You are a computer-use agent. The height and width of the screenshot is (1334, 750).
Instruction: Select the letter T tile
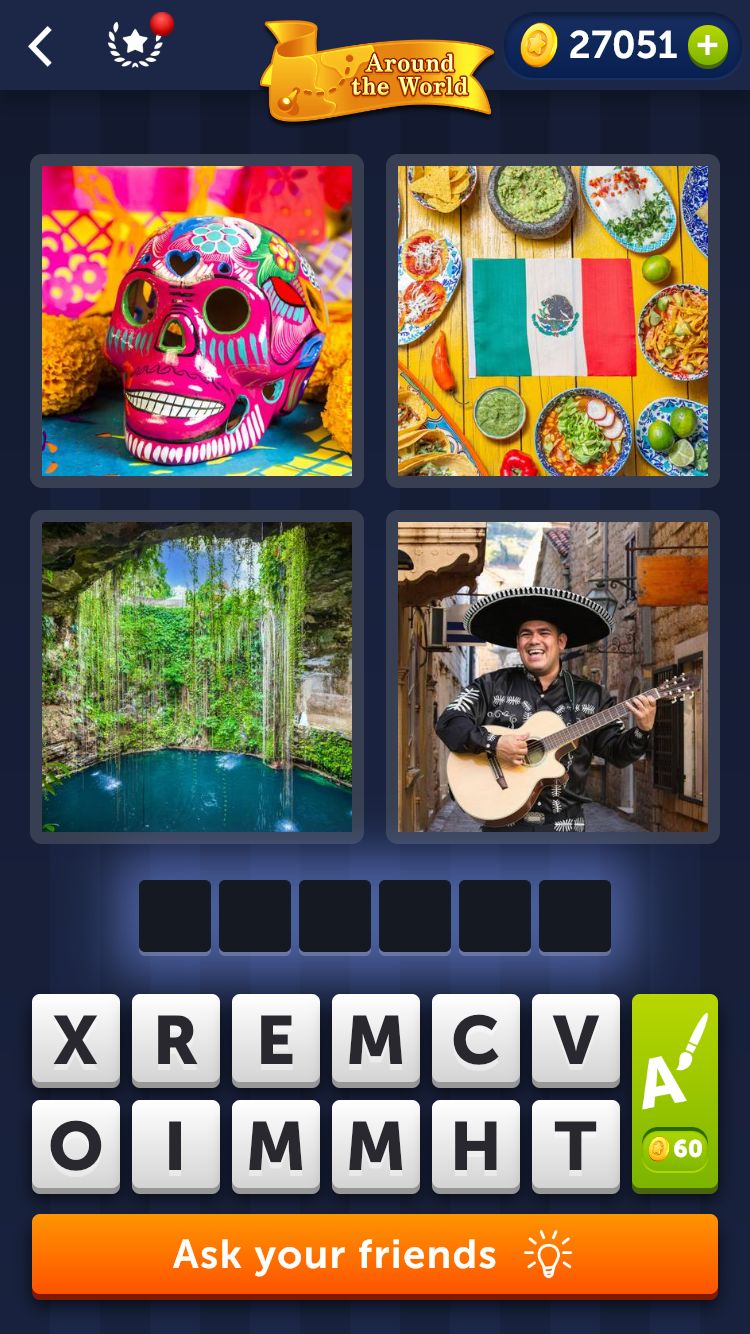pos(576,1146)
